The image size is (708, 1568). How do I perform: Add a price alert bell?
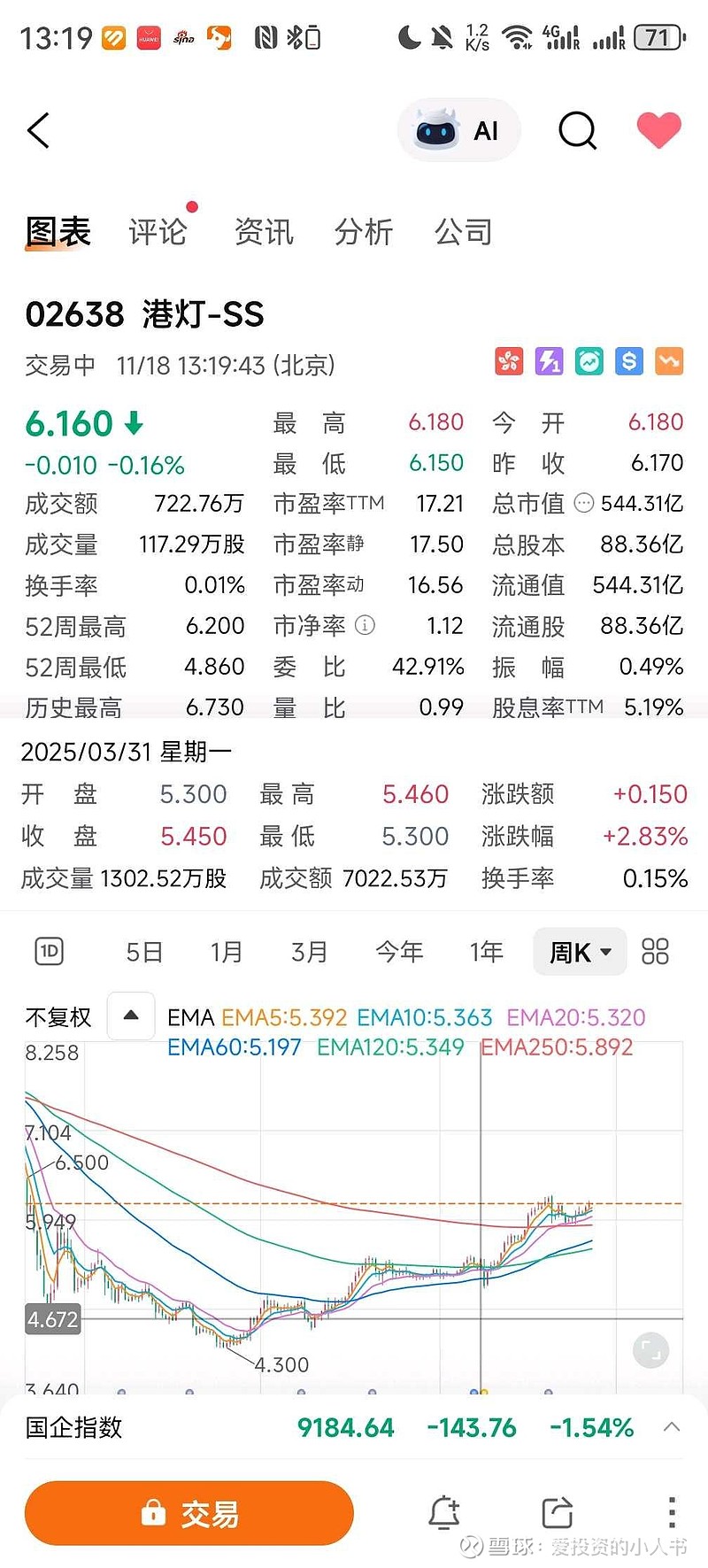click(x=444, y=1512)
